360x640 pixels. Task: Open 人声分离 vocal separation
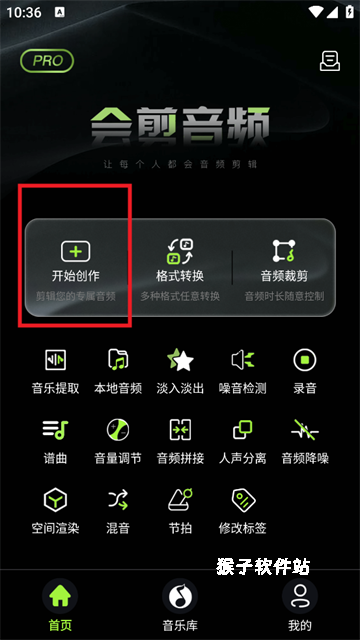click(242, 442)
